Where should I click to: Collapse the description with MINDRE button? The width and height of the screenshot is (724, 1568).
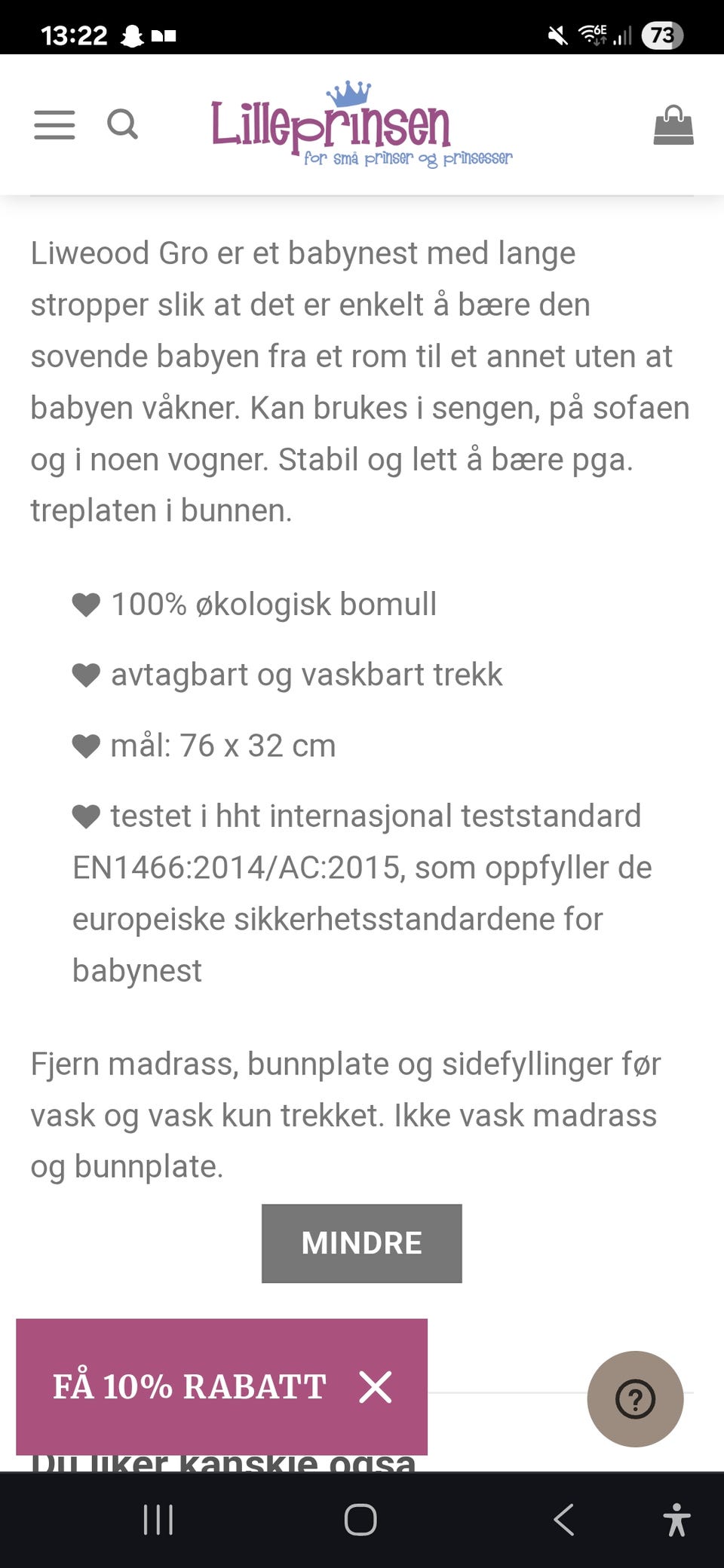tap(360, 1243)
